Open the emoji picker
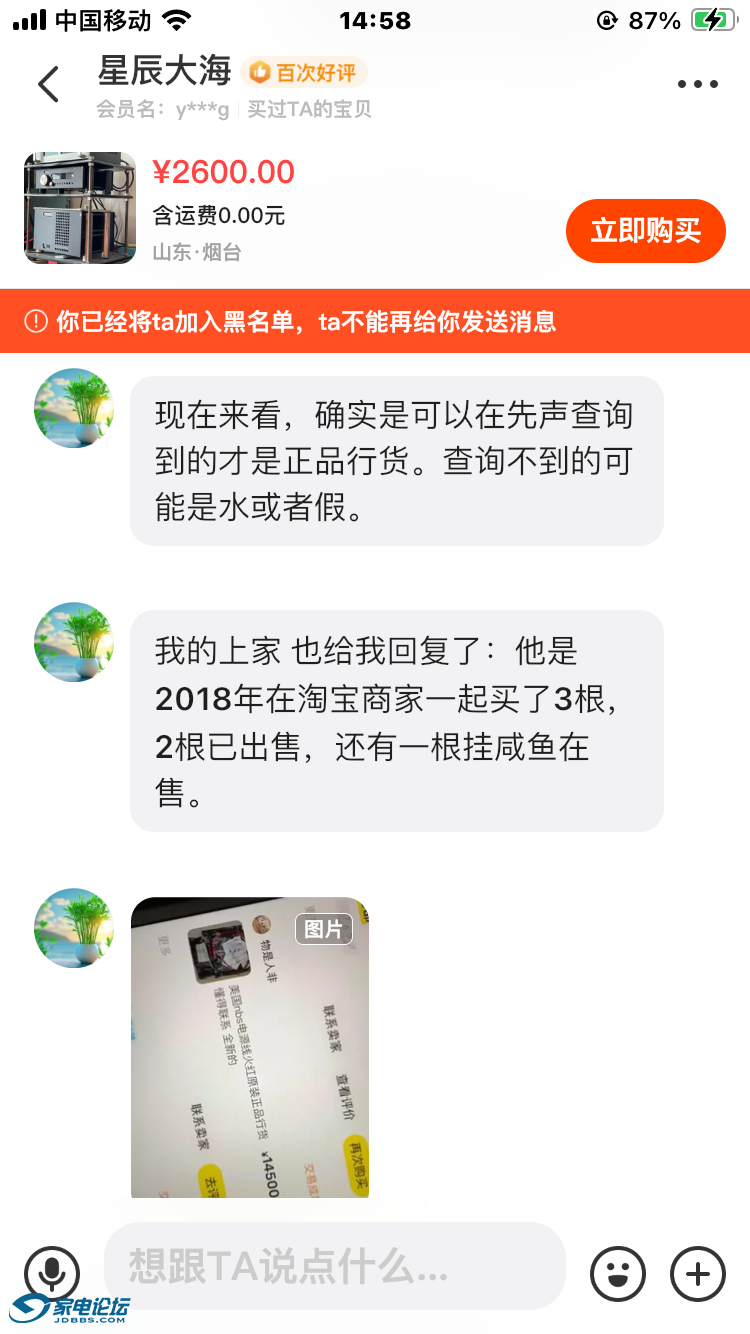 pos(618,1273)
